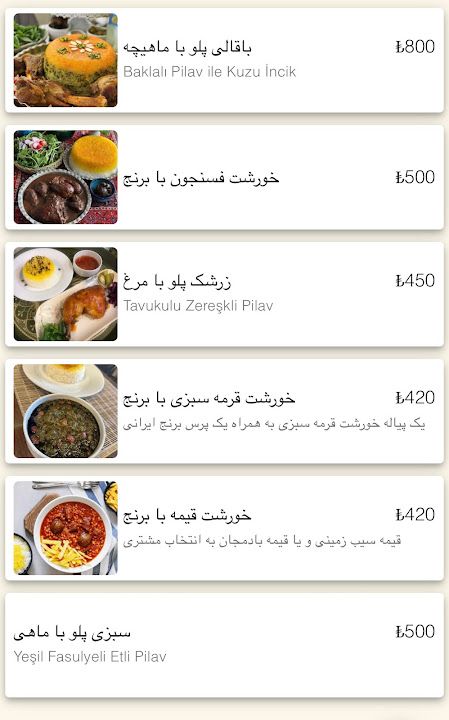
Task: View the ₺420 ghormeh sabzi stew card
Action: coord(224,411)
